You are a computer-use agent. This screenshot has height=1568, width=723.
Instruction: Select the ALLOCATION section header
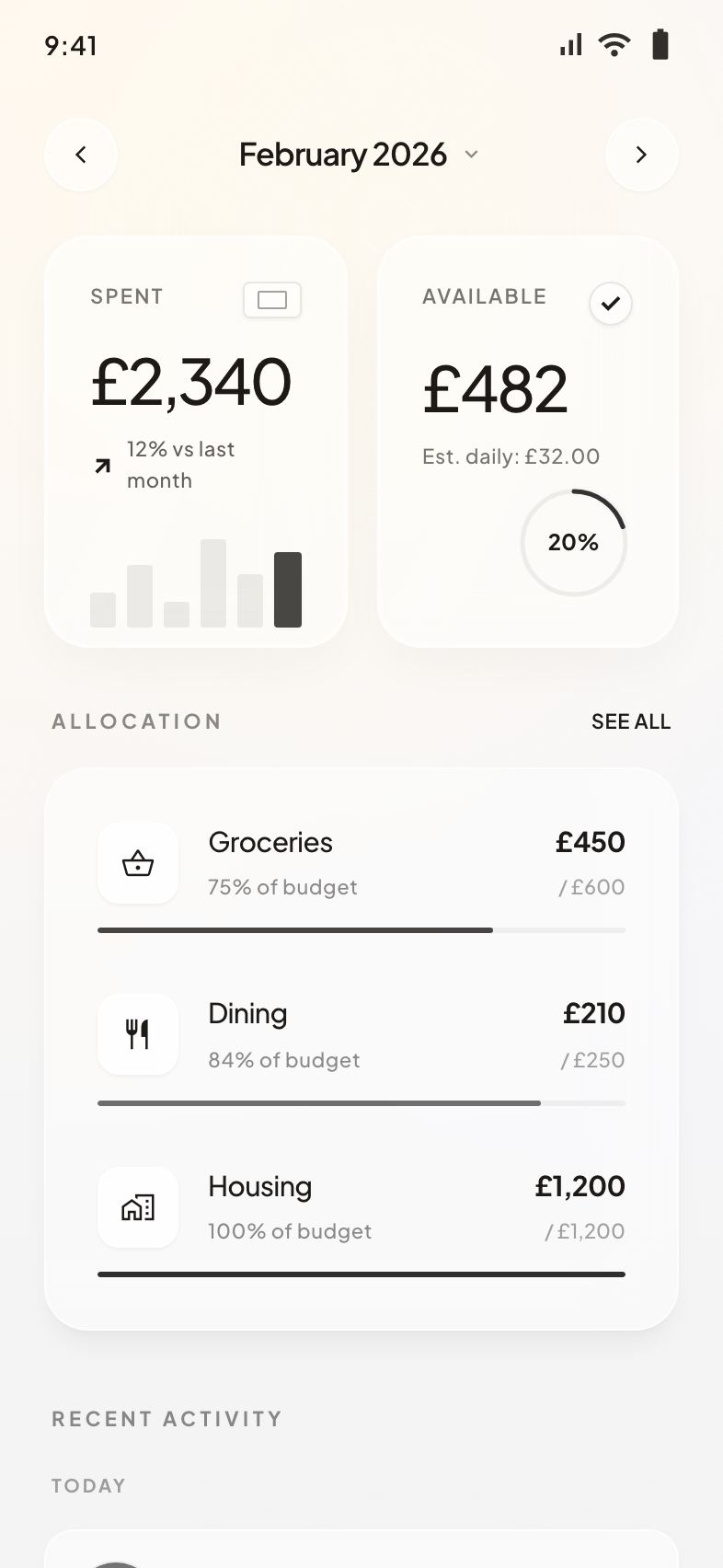[136, 721]
